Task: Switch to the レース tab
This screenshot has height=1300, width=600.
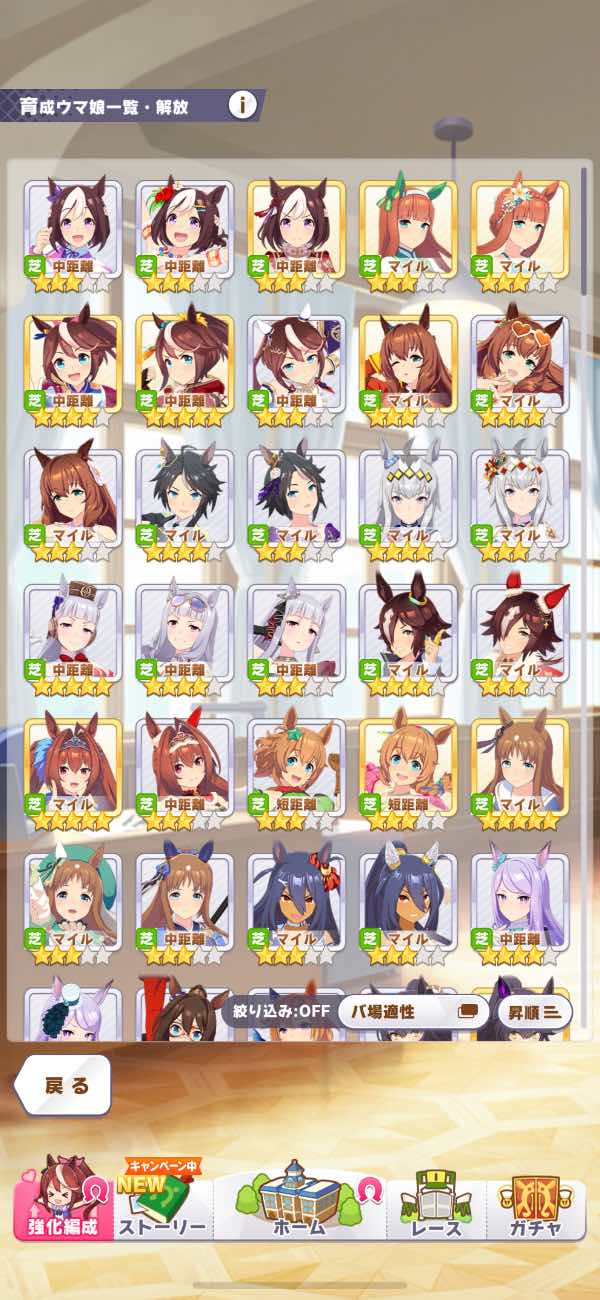Action: click(437, 1205)
